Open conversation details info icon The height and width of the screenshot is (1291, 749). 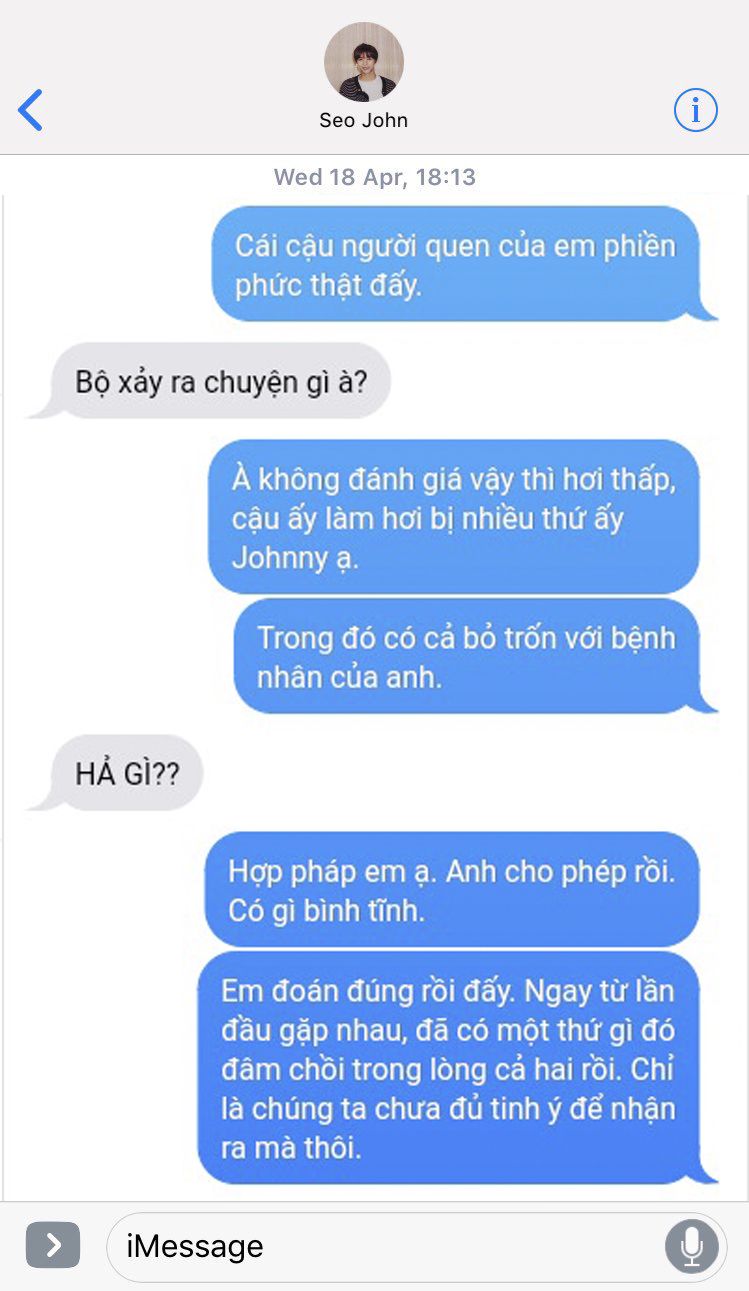tap(695, 109)
